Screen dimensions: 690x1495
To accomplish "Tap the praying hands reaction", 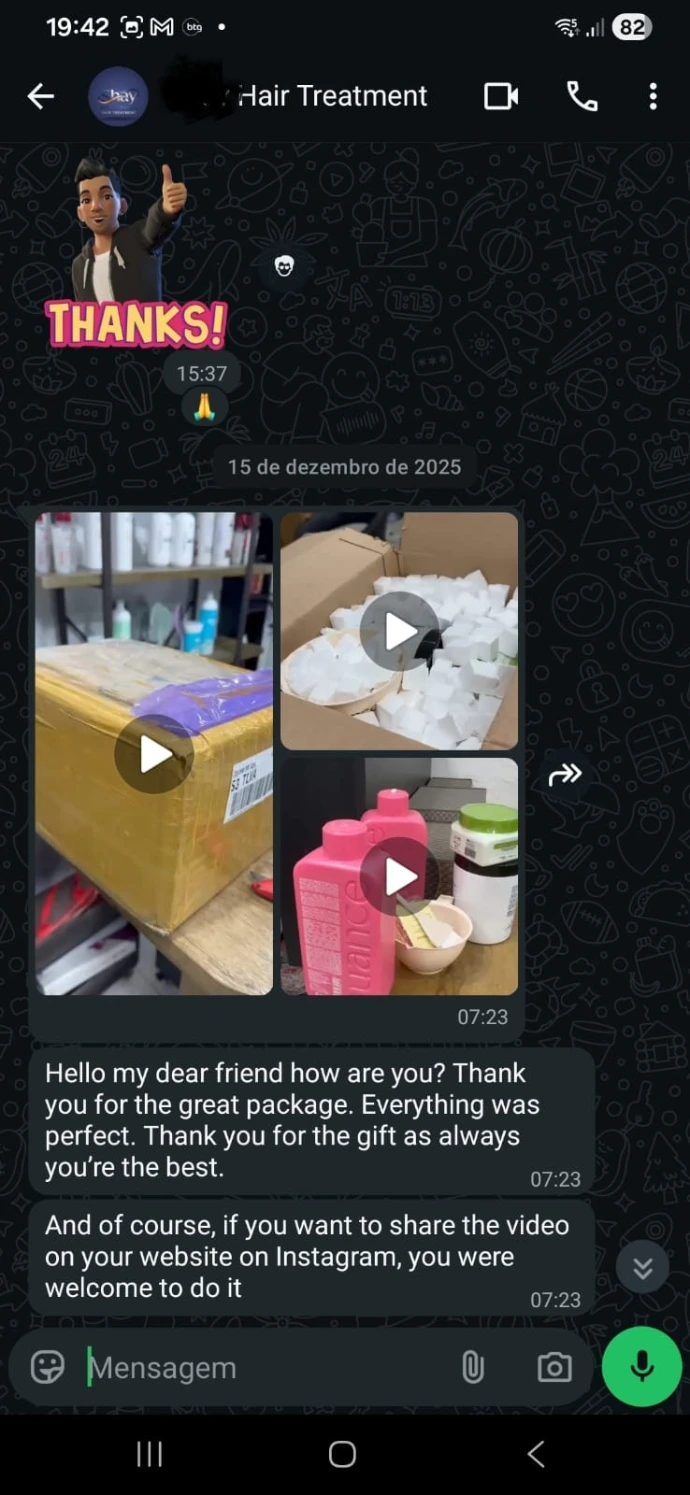I will (x=204, y=407).
